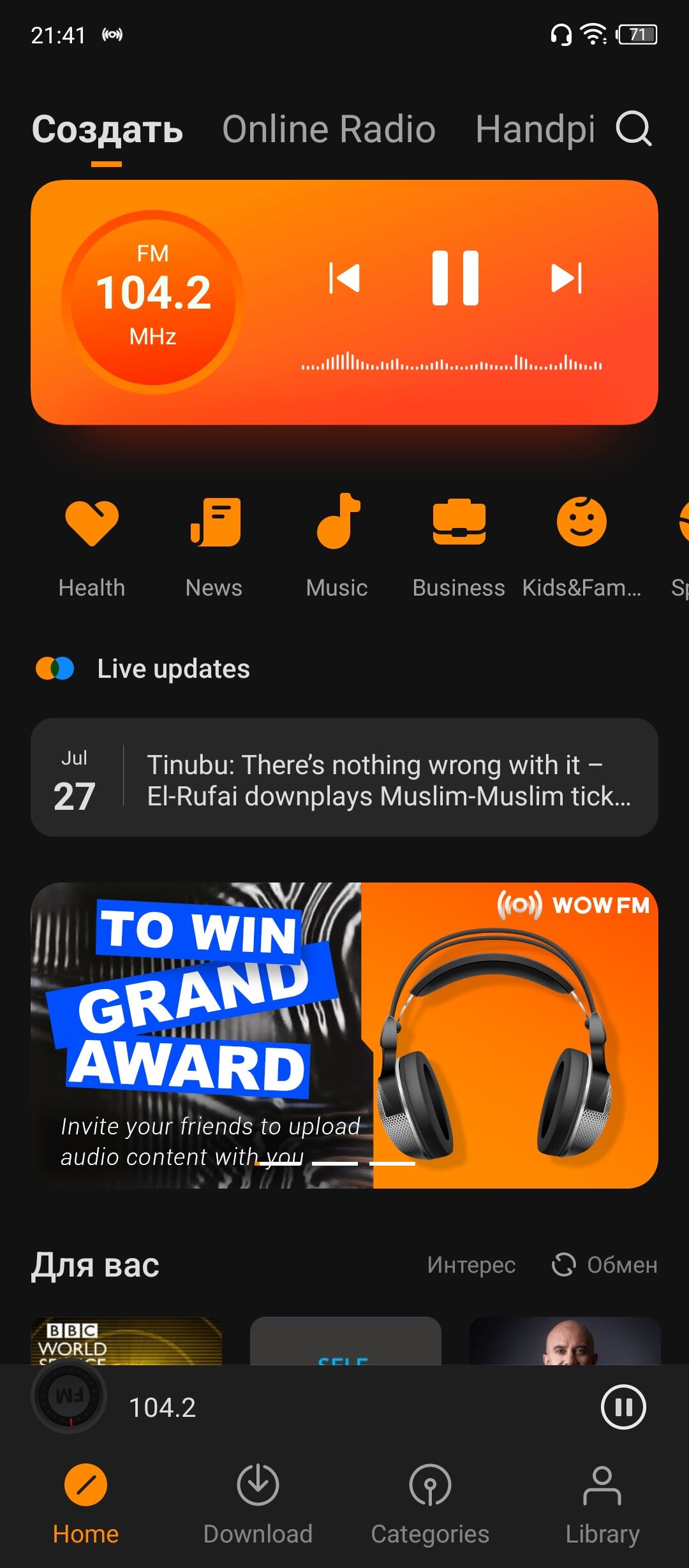Go to the Categories tab
This screenshot has height=1568, width=689.
(430, 1504)
